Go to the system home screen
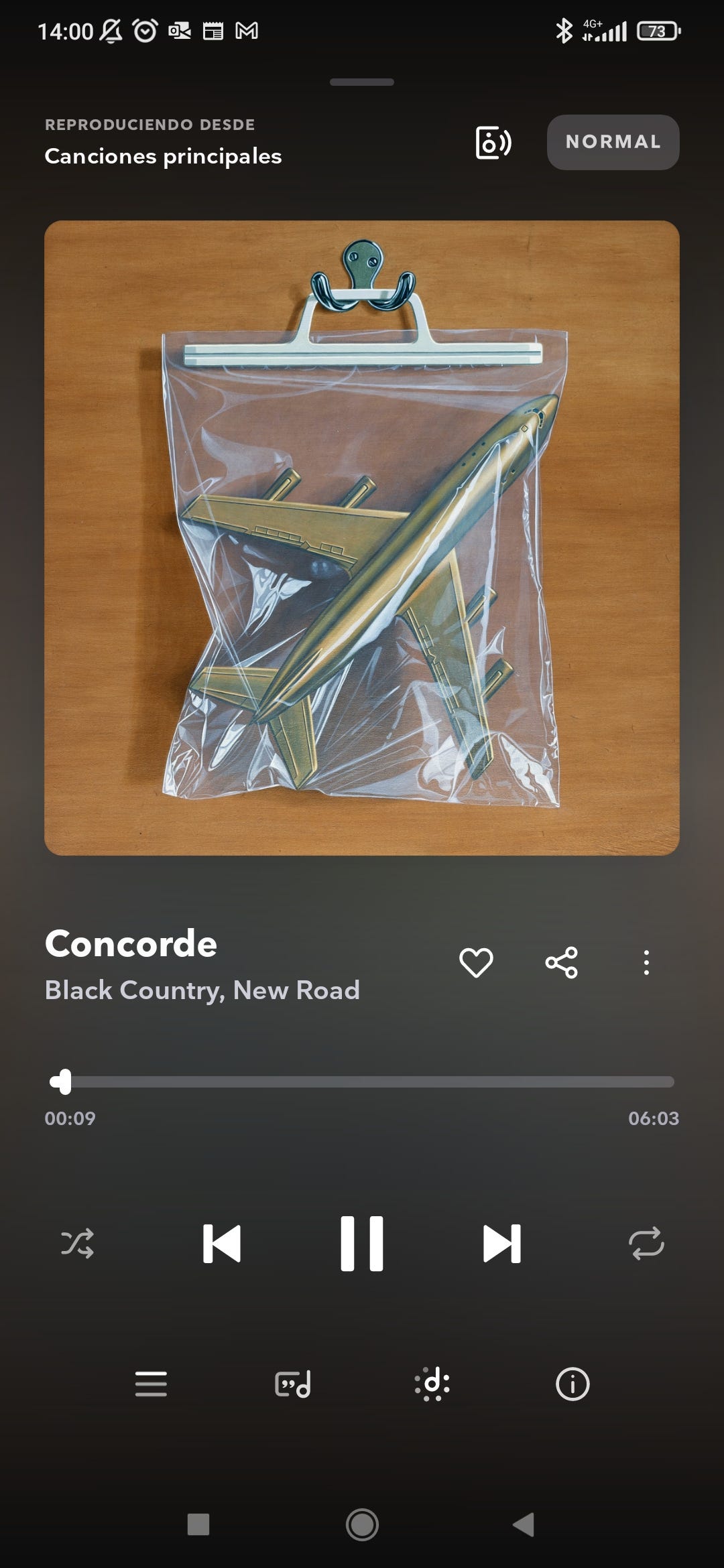The image size is (724, 1568). pyautogui.click(x=362, y=1524)
